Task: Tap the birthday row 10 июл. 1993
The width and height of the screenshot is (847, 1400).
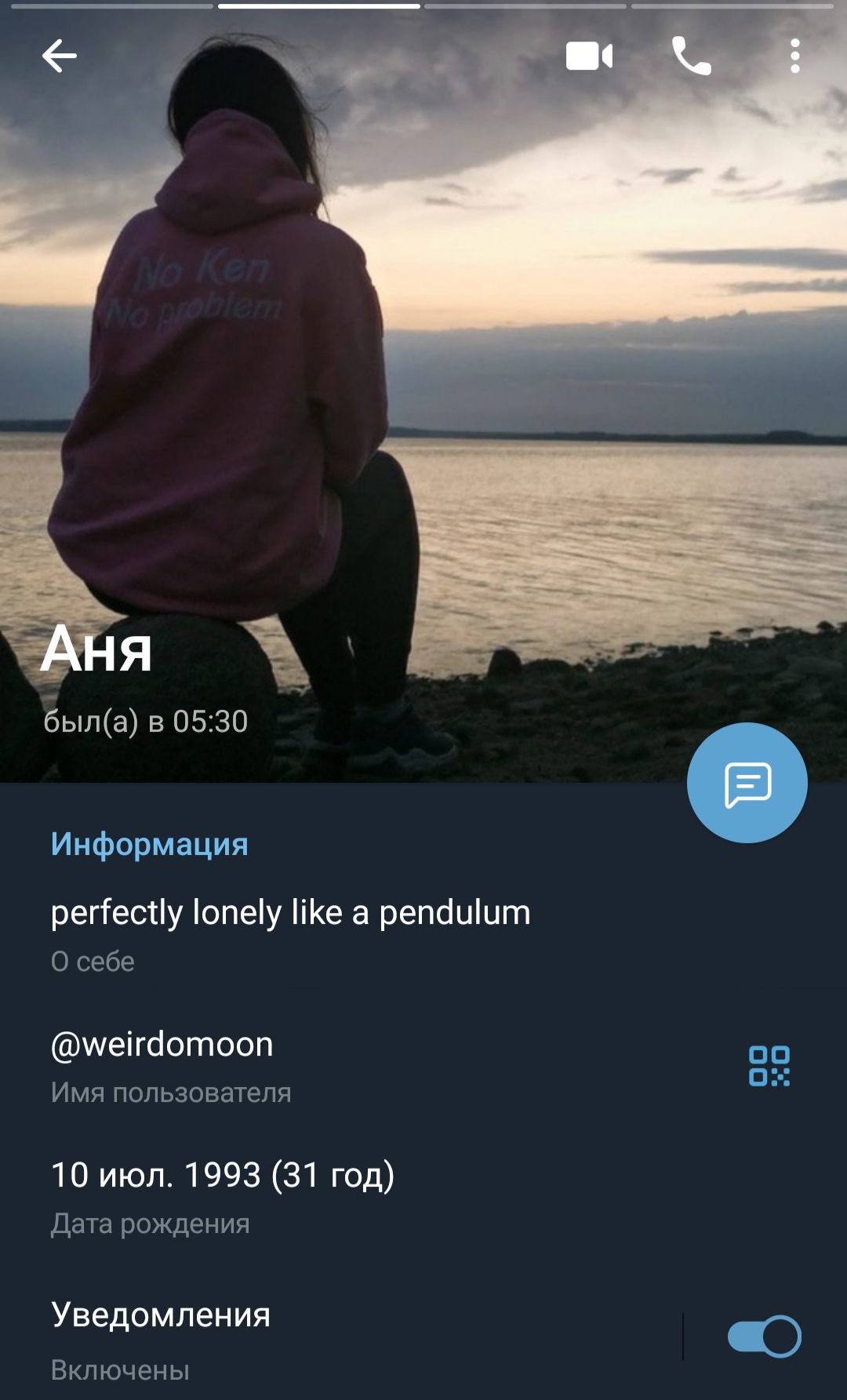Action: tap(314, 1196)
